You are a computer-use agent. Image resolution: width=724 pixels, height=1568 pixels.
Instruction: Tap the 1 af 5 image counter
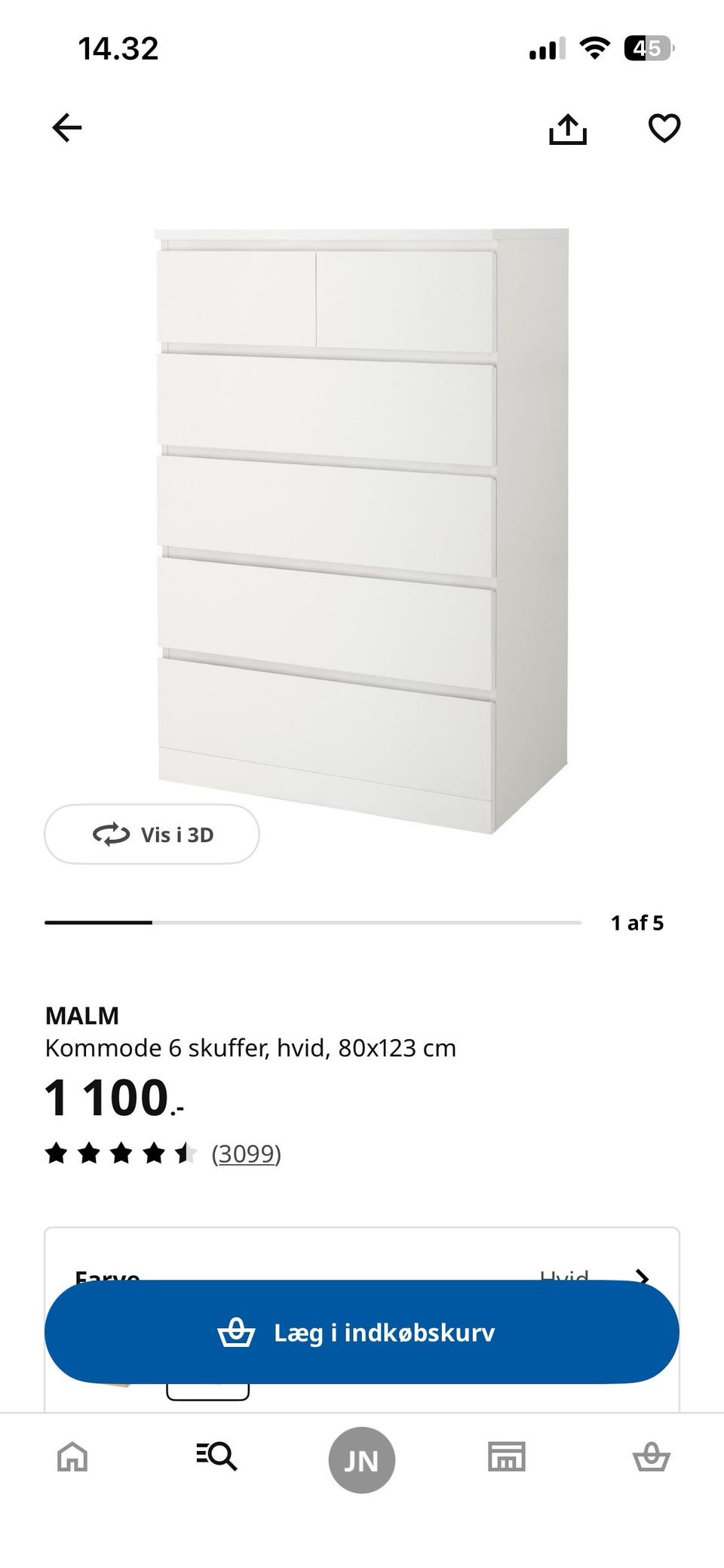637,921
